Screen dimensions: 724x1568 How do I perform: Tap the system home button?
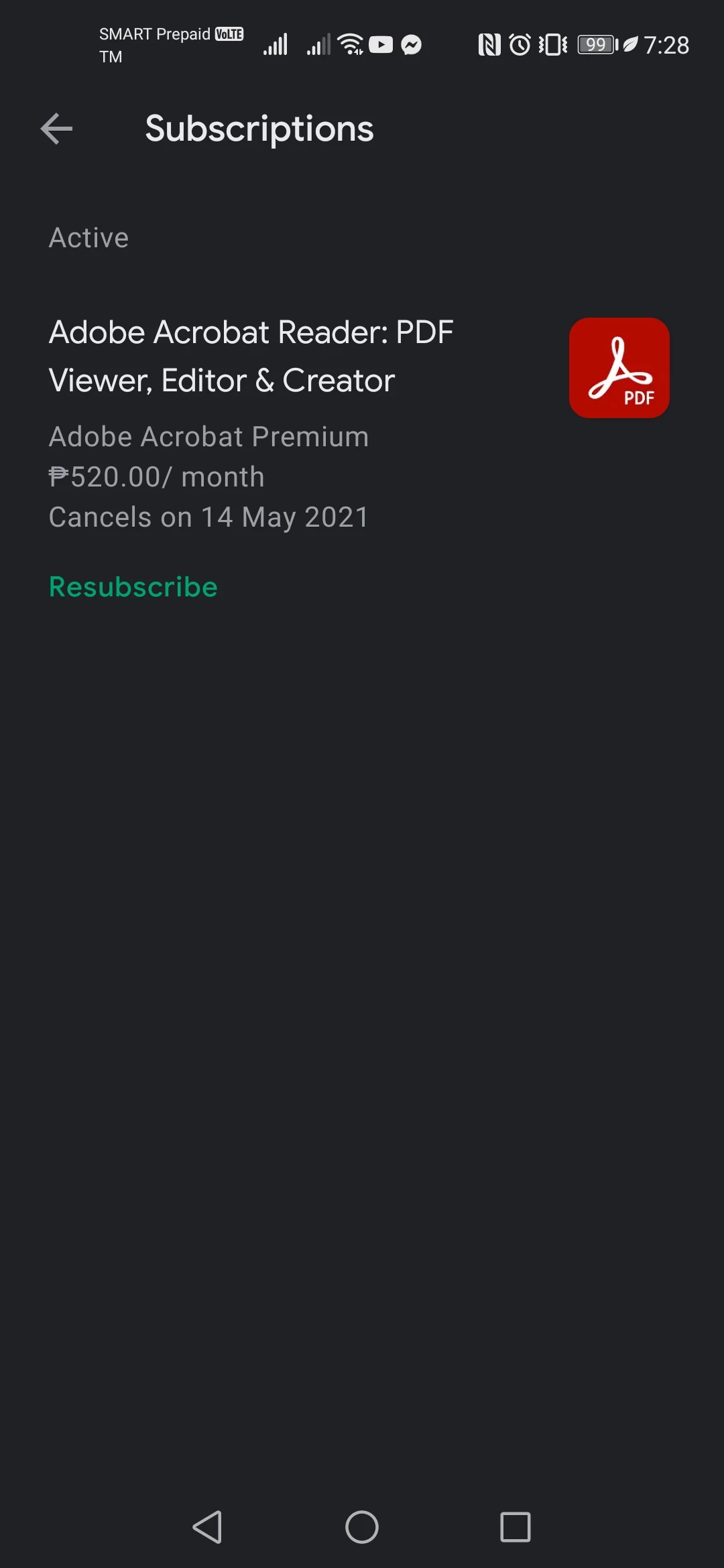pyautogui.click(x=362, y=1527)
